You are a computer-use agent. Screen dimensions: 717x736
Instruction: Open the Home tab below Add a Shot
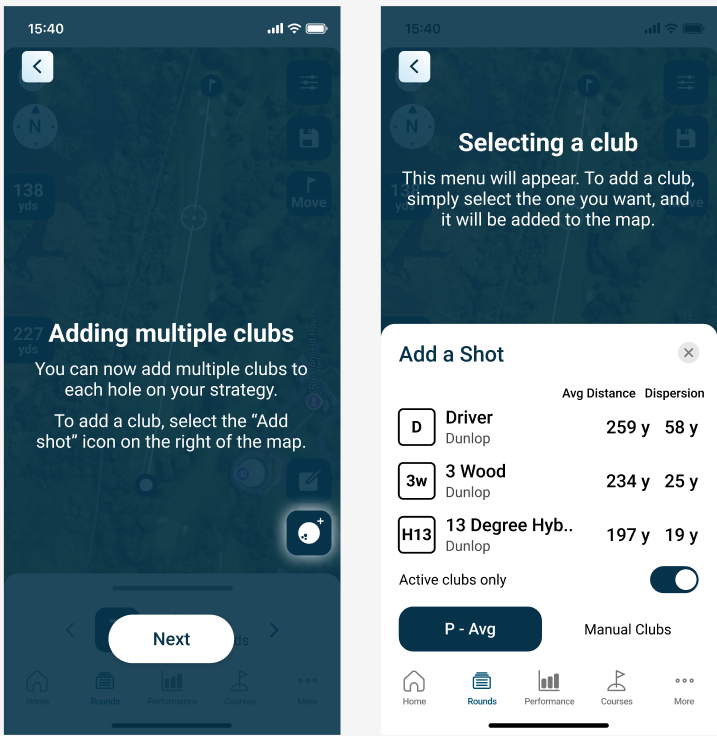[x=414, y=688]
